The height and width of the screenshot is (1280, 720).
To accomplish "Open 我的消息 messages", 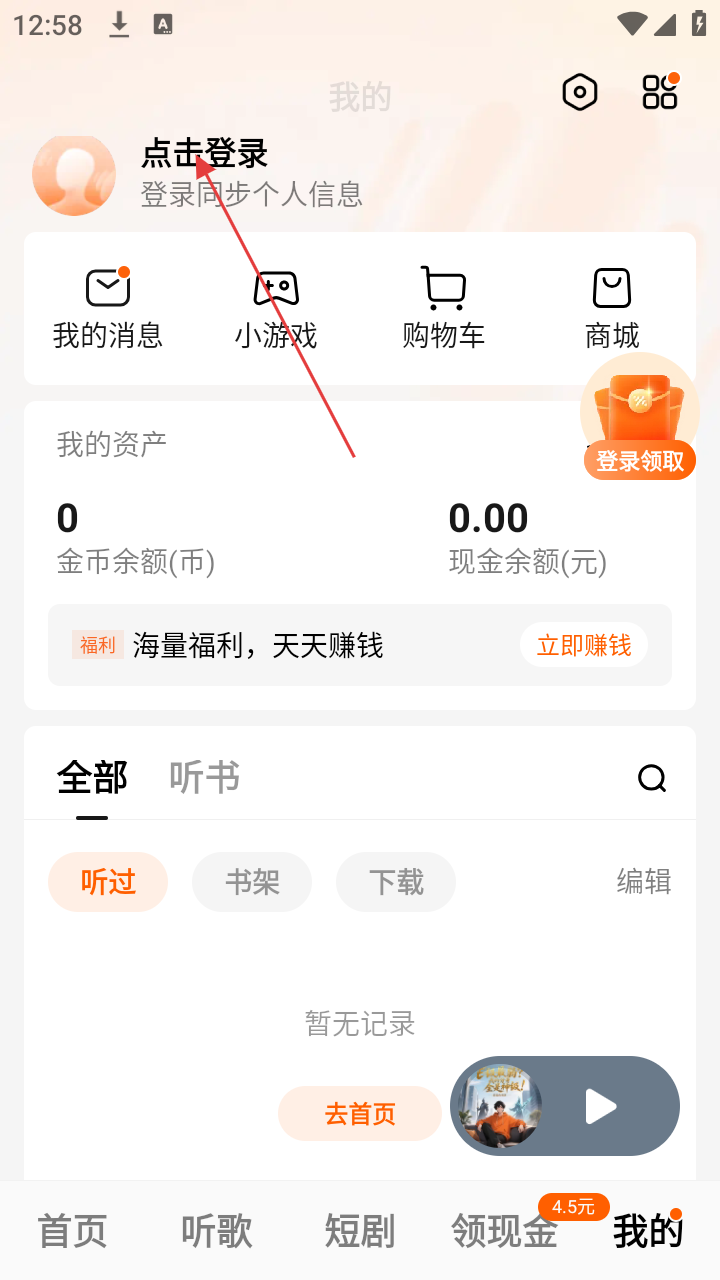I will [108, 309].
